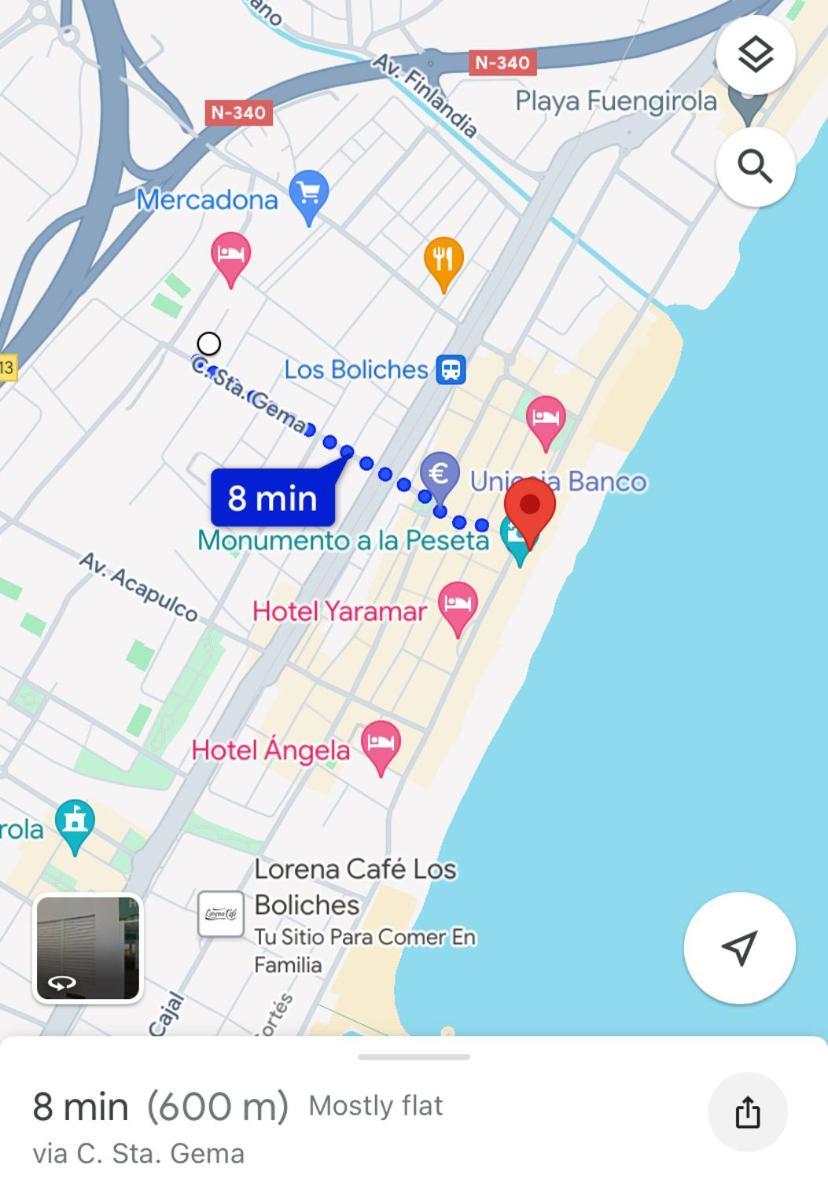Center map on my location

tap(739, 947)
